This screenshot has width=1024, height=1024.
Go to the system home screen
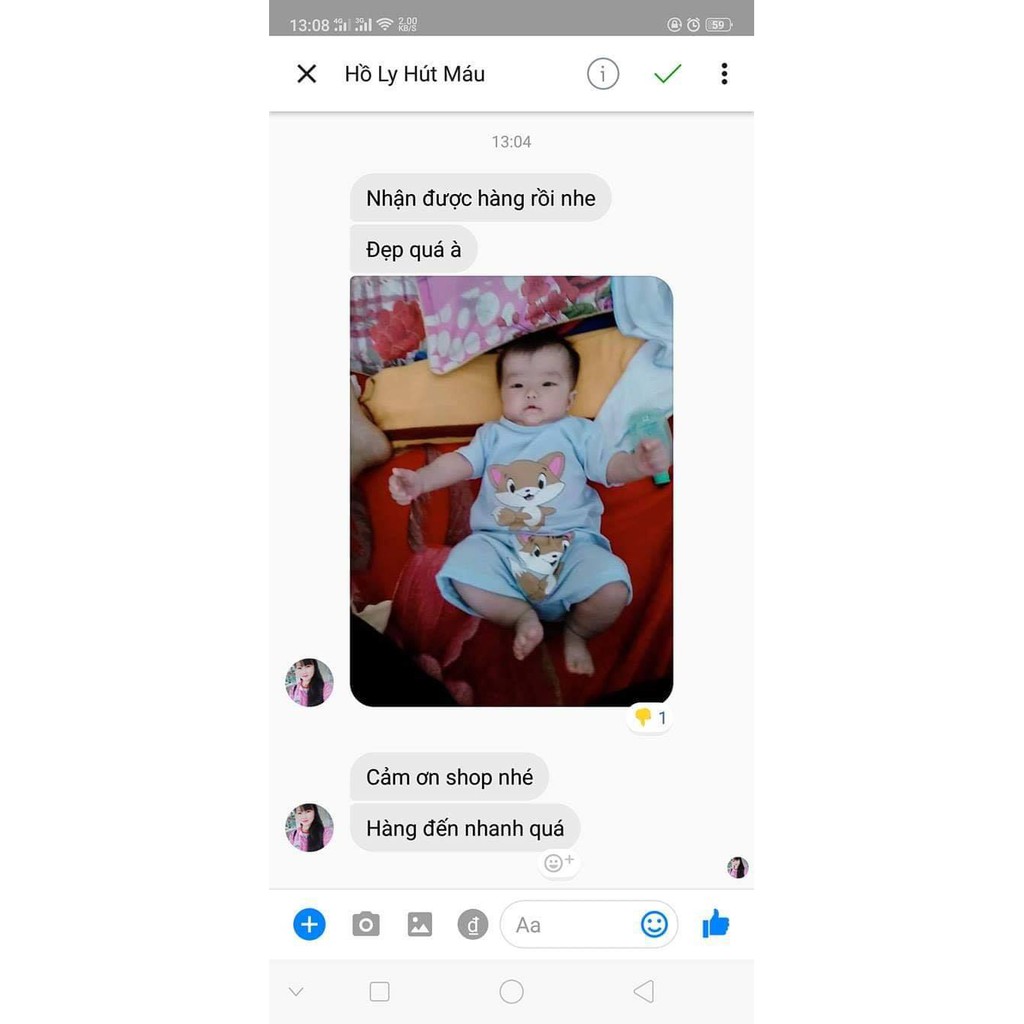(511, 991)
